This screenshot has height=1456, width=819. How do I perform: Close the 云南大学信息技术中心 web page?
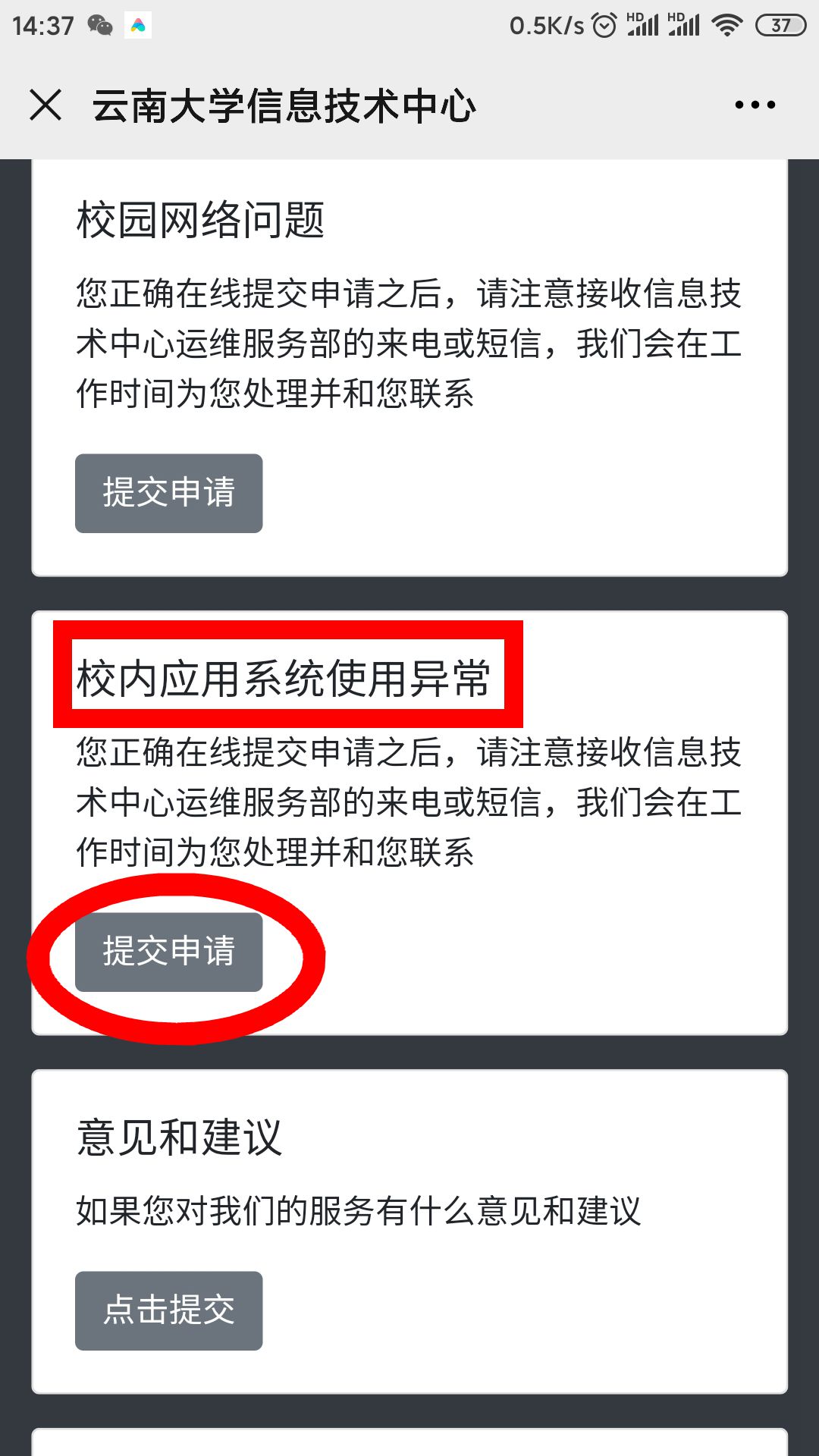coord(45,105)
